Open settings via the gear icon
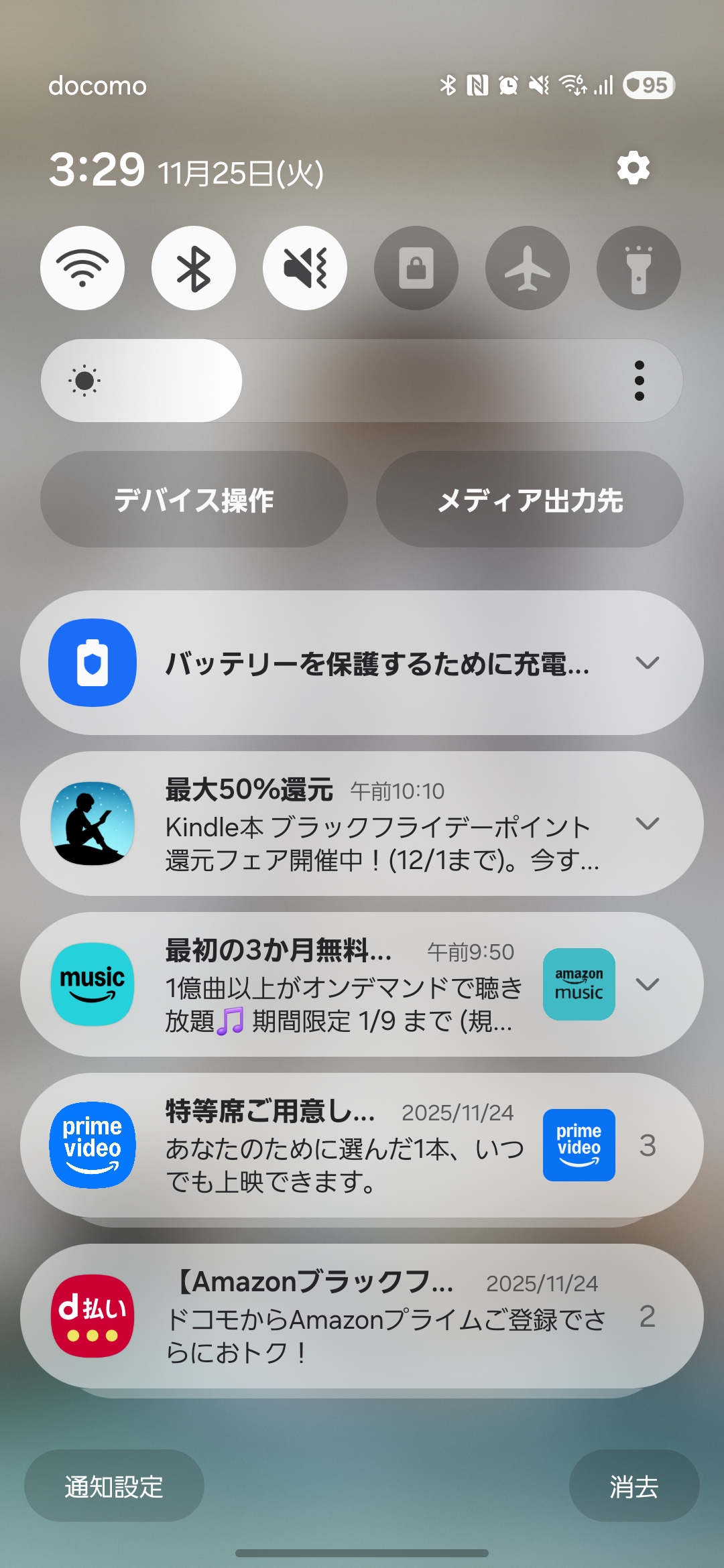 click(633, 168)
